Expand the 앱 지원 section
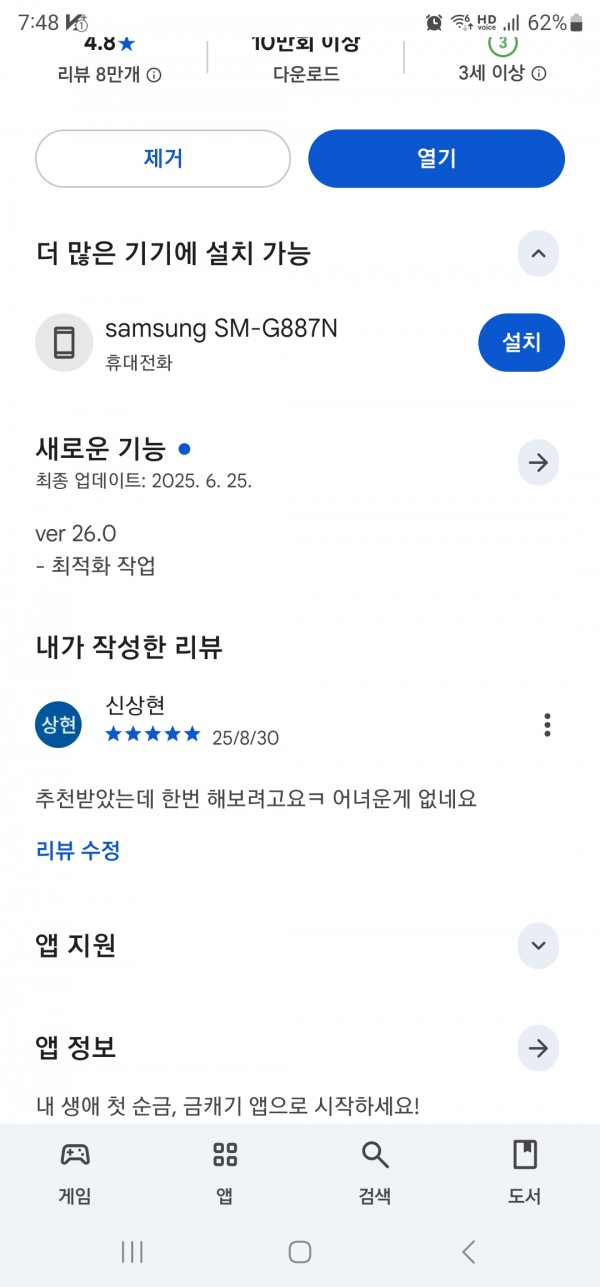Screen dimensions: 600x1287 coord(538,946)
